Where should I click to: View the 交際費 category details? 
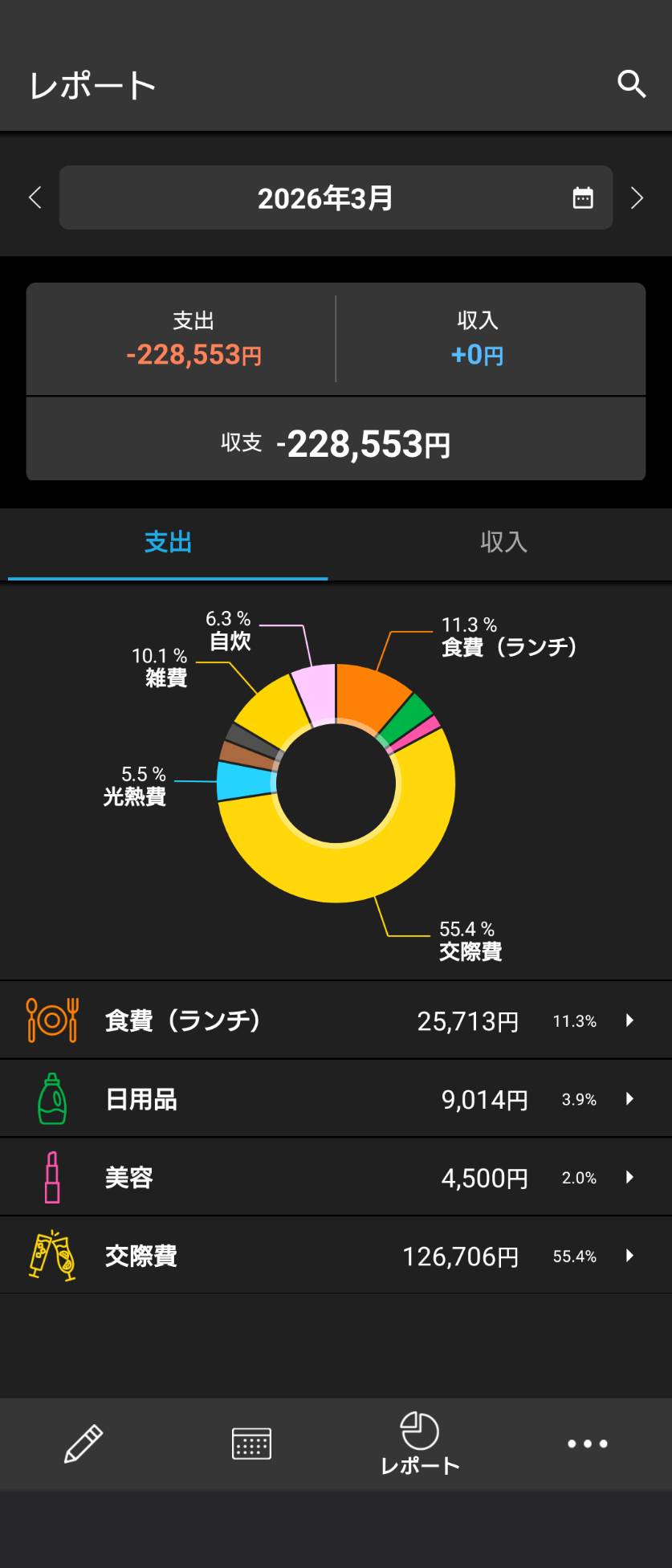point(336,1256)
